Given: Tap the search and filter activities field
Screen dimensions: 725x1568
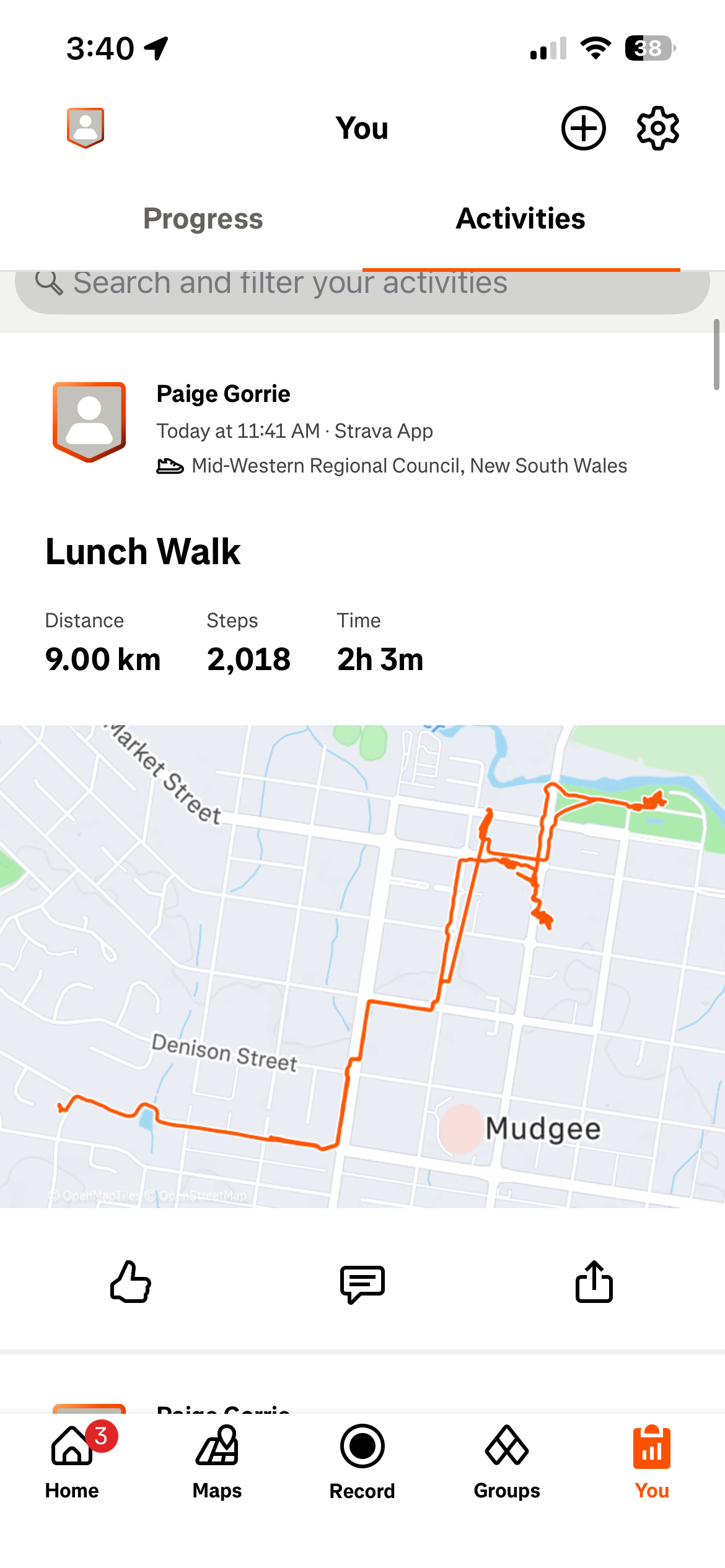Looking at the screenshot, I should [x=362, y=286].
